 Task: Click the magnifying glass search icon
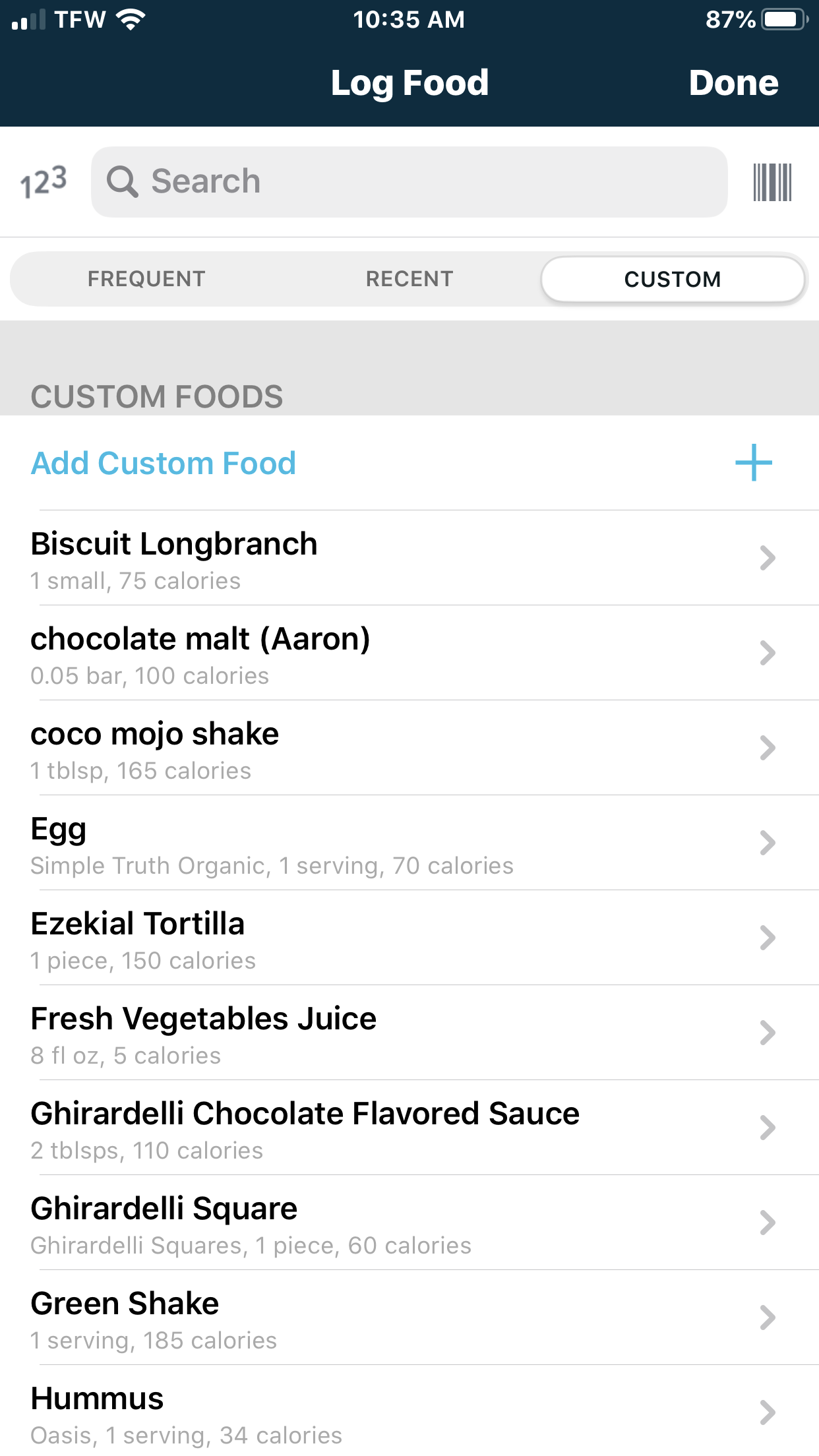point(125,181)
